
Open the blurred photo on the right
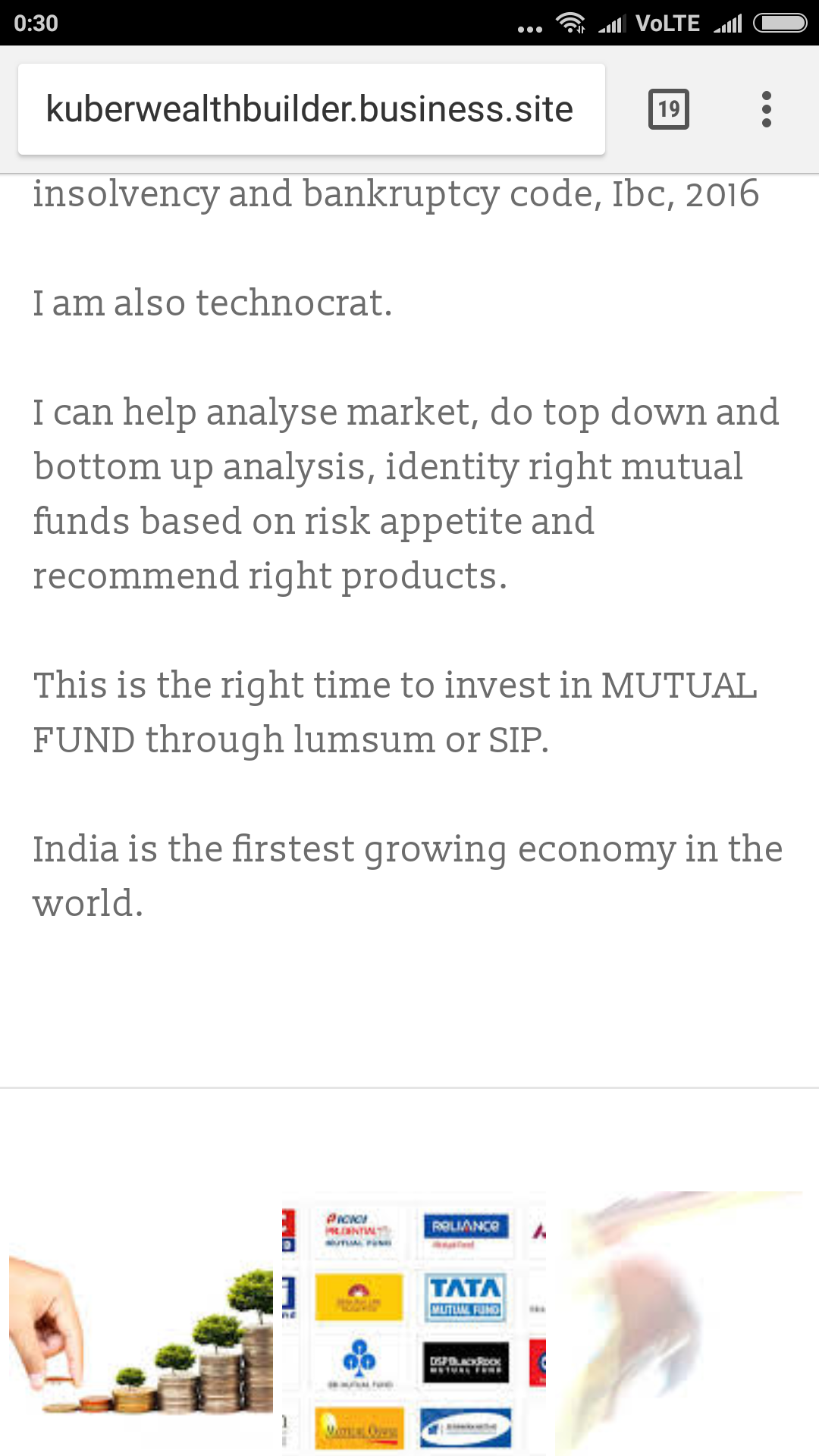point(679,1323)
